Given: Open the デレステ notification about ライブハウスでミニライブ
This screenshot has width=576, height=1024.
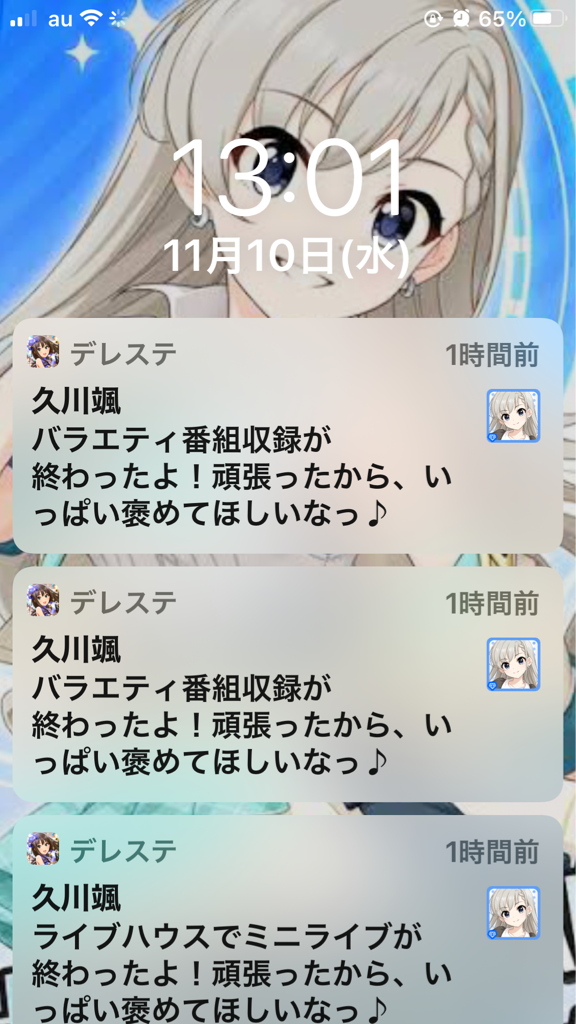Looking at the screenshot, I should pyautogui.click(x=287, y=920).
